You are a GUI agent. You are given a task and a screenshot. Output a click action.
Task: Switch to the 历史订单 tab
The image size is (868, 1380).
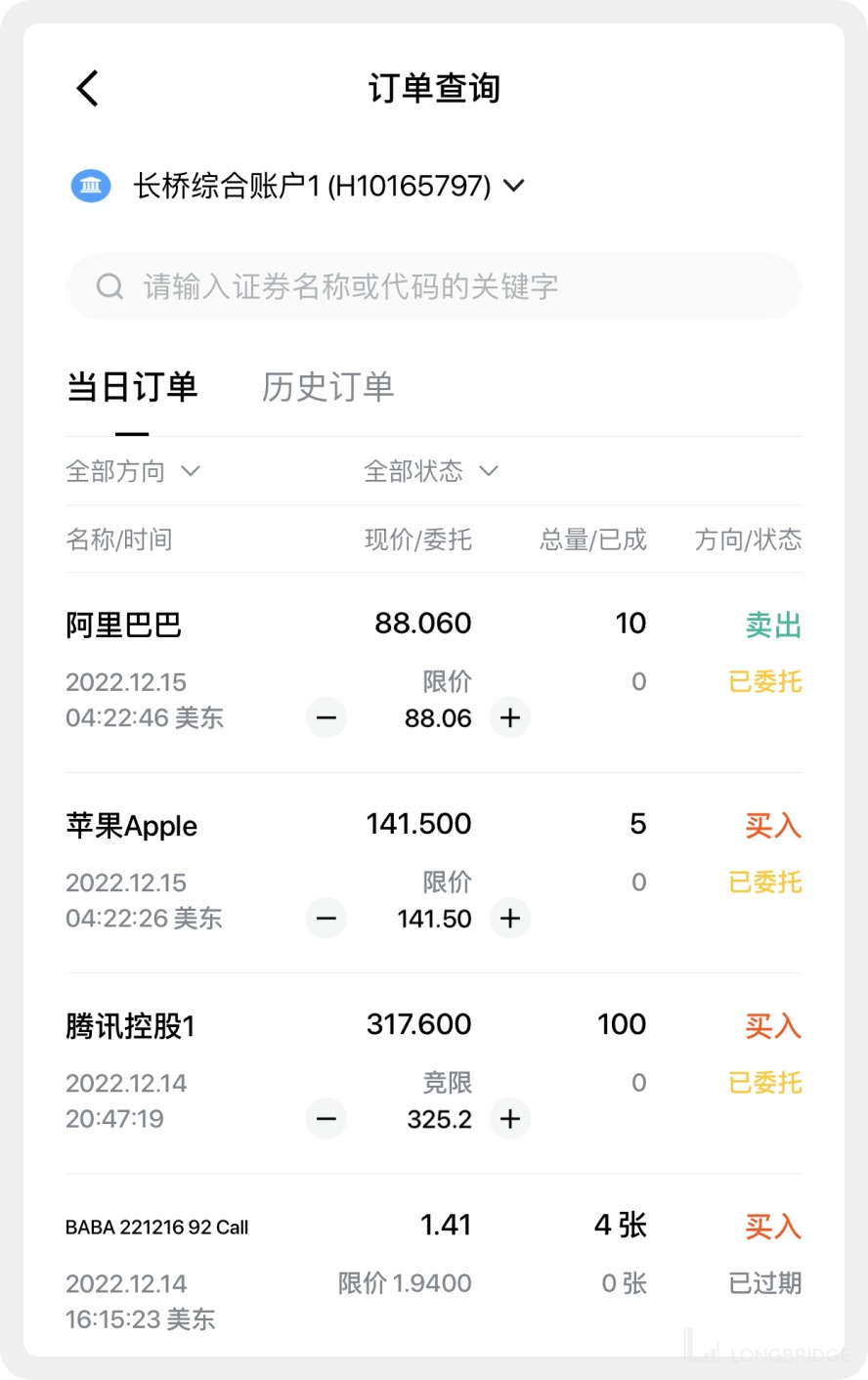click(327, 388)
